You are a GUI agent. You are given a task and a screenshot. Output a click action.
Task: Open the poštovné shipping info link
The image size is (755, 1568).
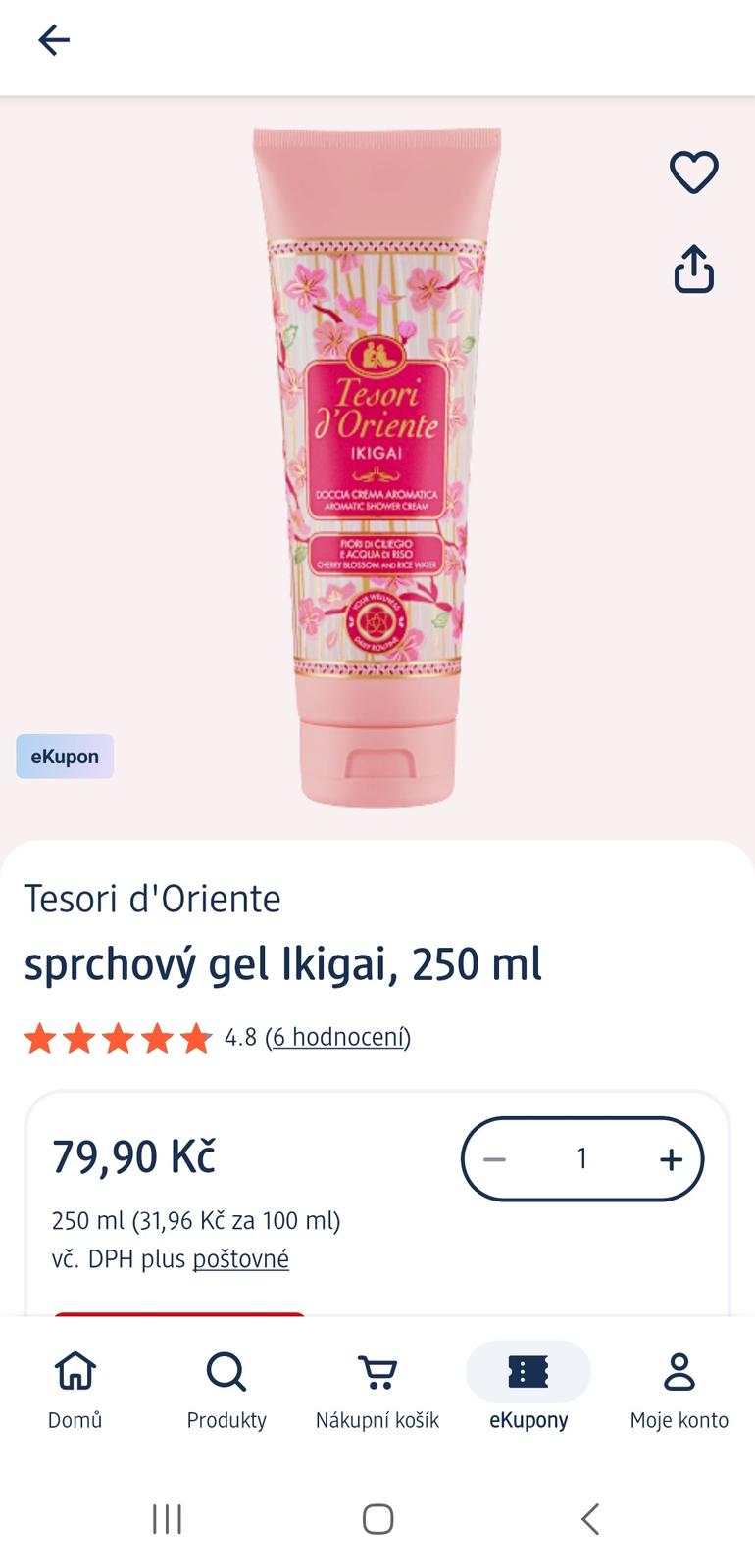tap(240, 1258)
